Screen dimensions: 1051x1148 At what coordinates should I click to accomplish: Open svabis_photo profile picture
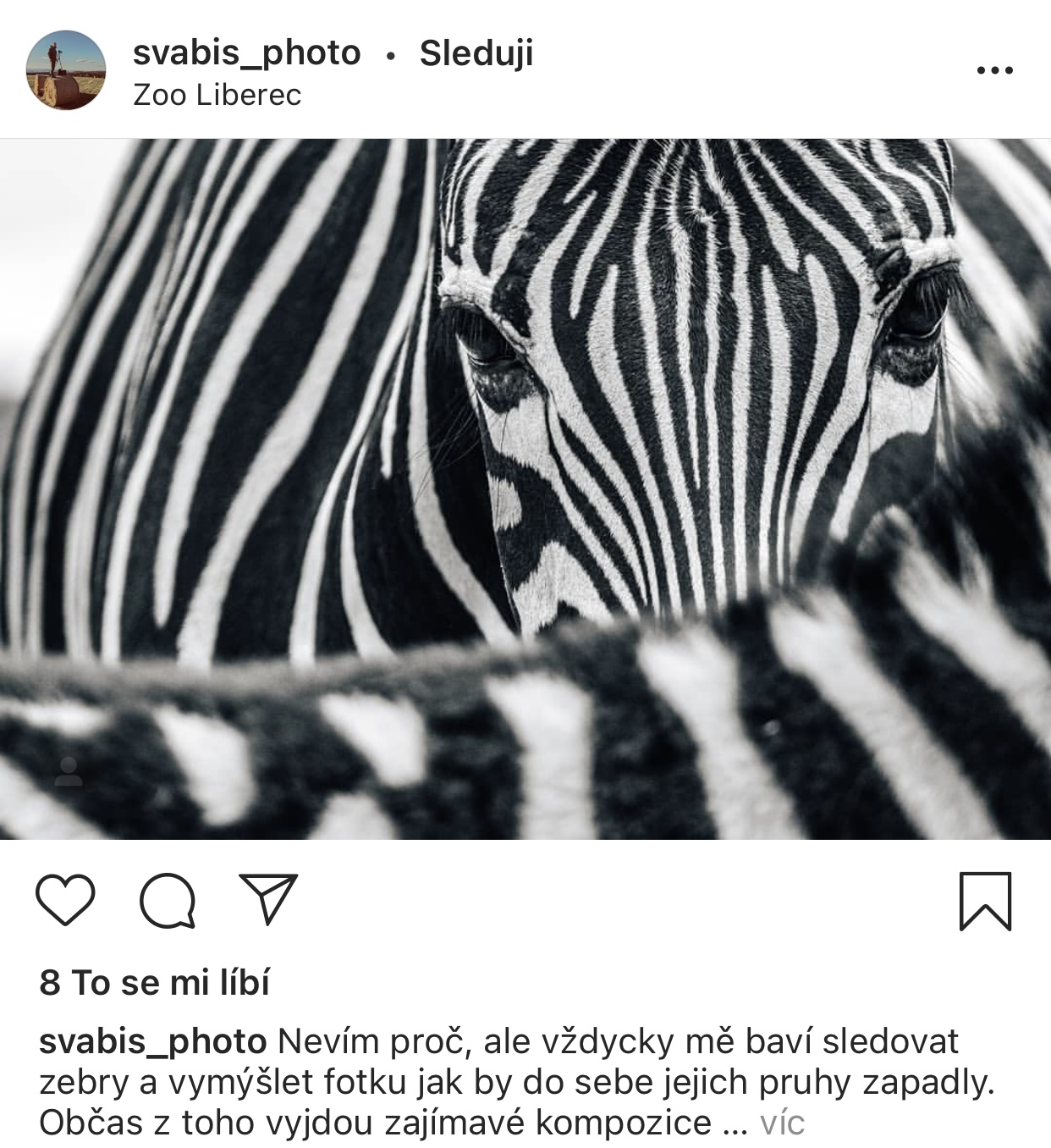pyautogui.click(x=66, y=70)
